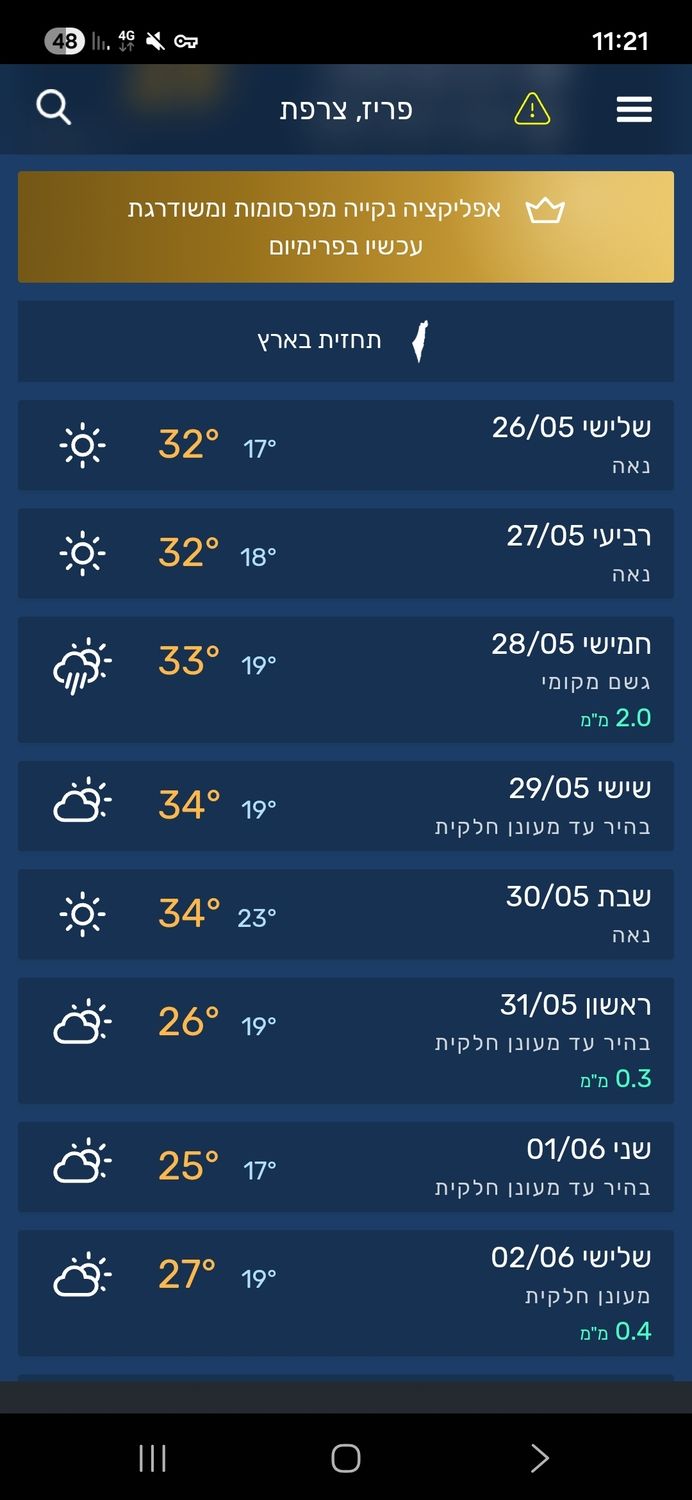Open forecast for שלישי 26/05
This screenshot has width=692, height=1500.
click(346, 446)
